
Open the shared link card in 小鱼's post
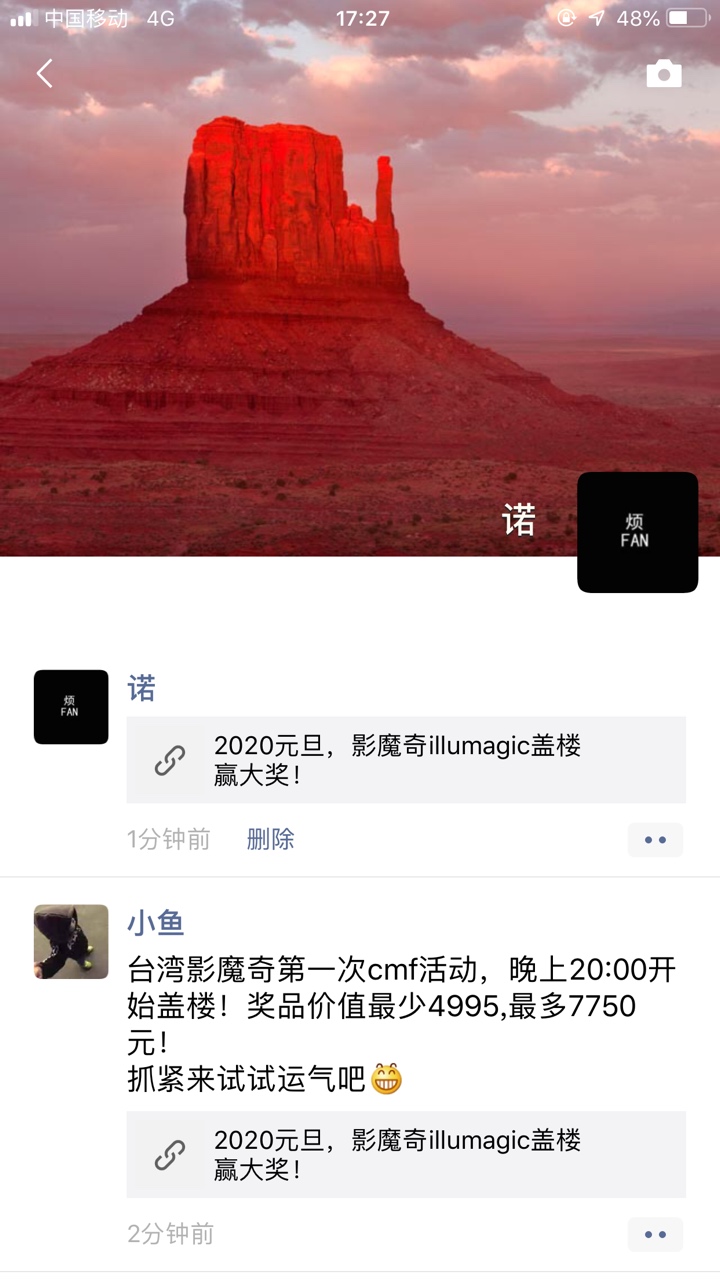pyautogui.click(x=405, y=1154)
